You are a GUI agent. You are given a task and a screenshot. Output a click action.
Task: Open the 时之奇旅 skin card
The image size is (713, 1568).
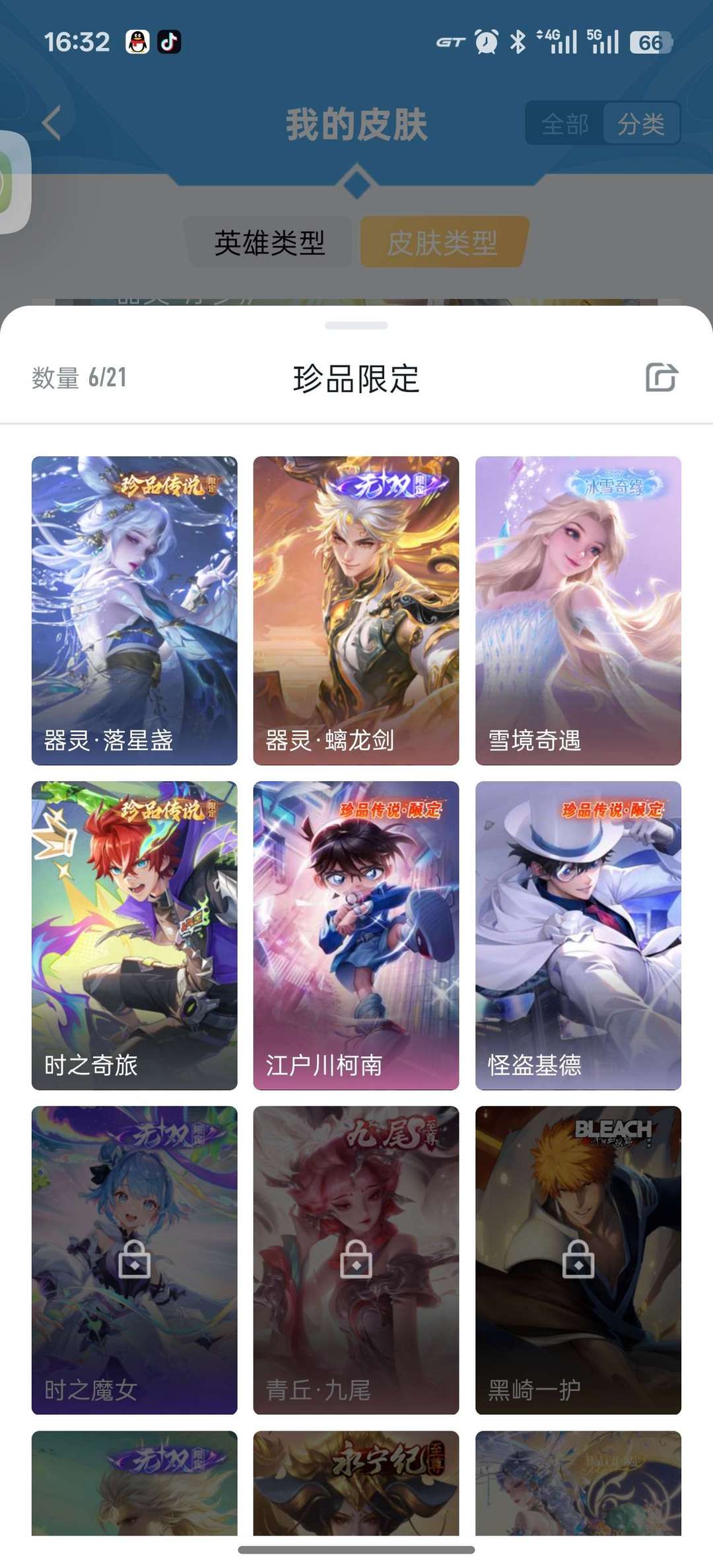tap(135, 936)
